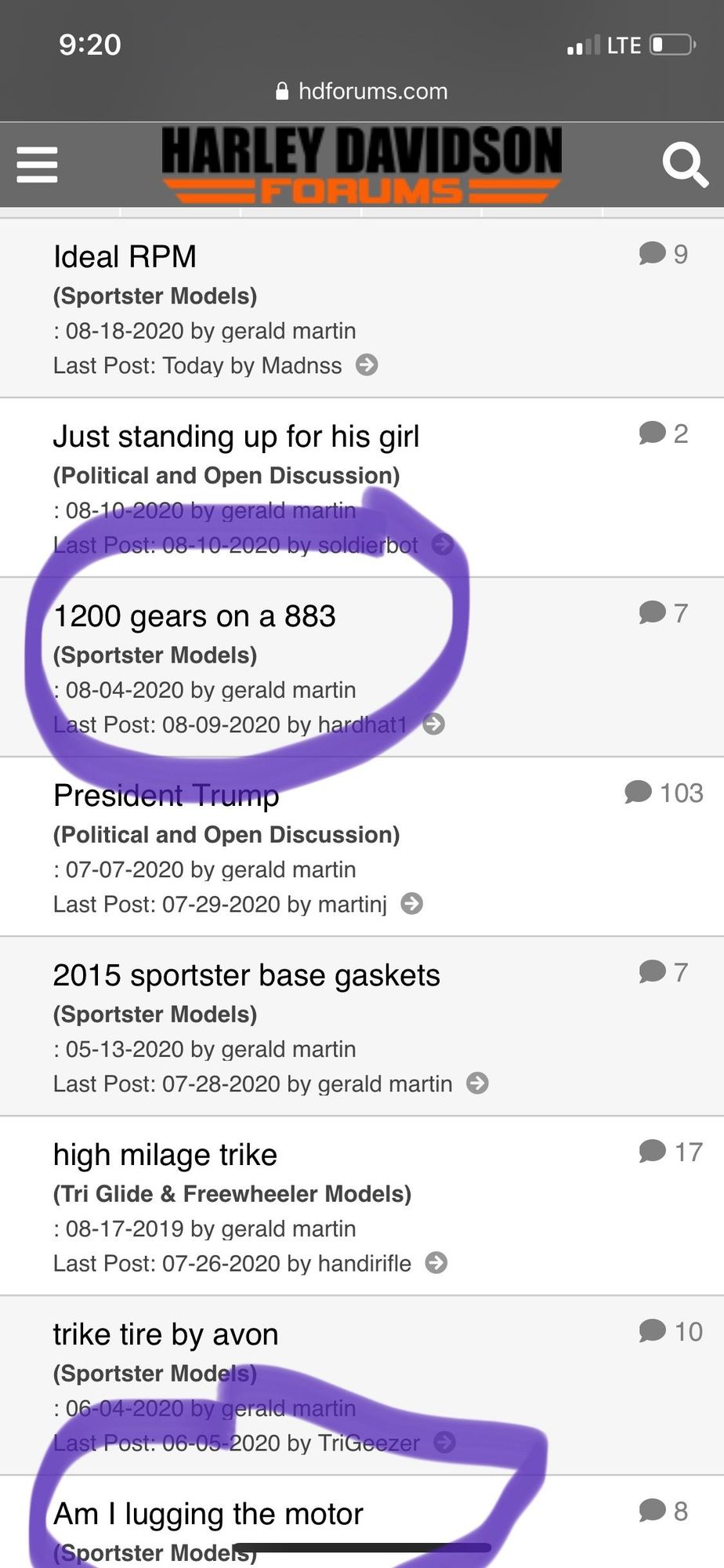Open '1200 gears on a 883' thread
The height and width of the screenshot is (1568, 724).
coord(194,616)
